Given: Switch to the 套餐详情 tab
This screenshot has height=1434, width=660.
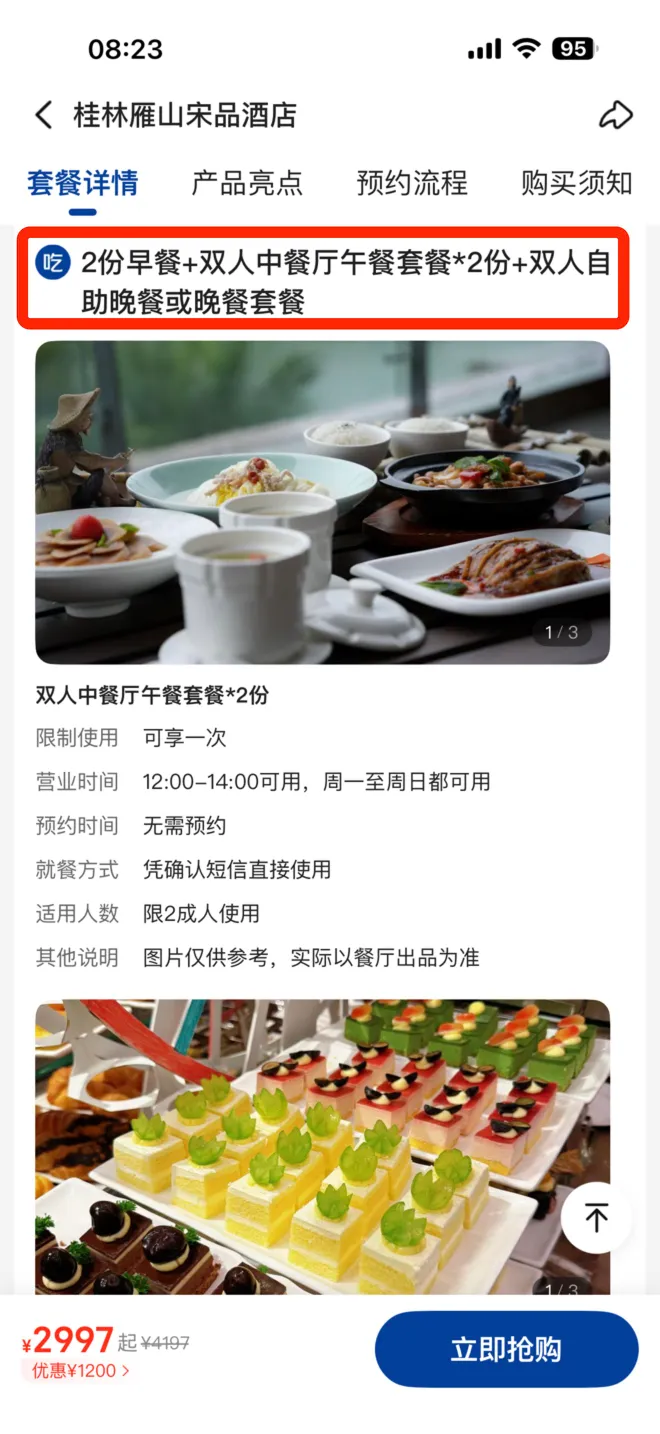Looking at the screenshot, I should [x=83, y=183].
